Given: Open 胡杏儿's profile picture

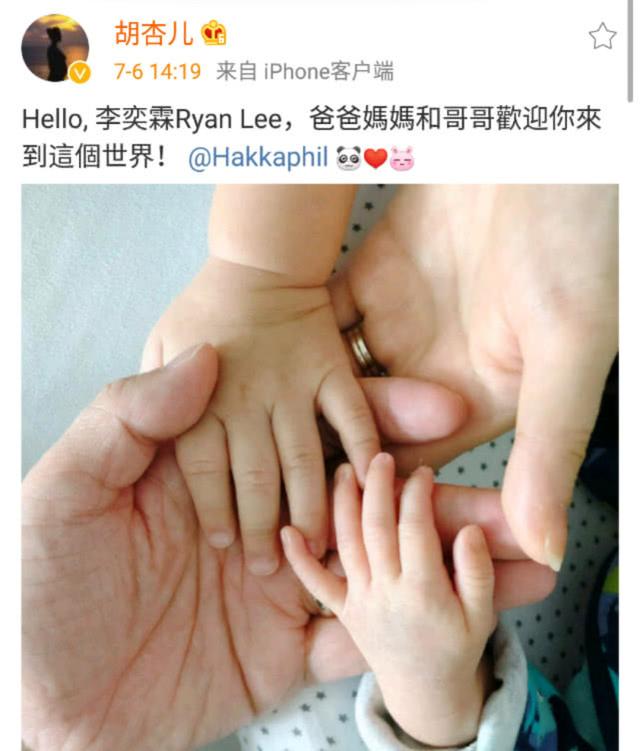Looking at the screenshot, I should pos(55,49).
